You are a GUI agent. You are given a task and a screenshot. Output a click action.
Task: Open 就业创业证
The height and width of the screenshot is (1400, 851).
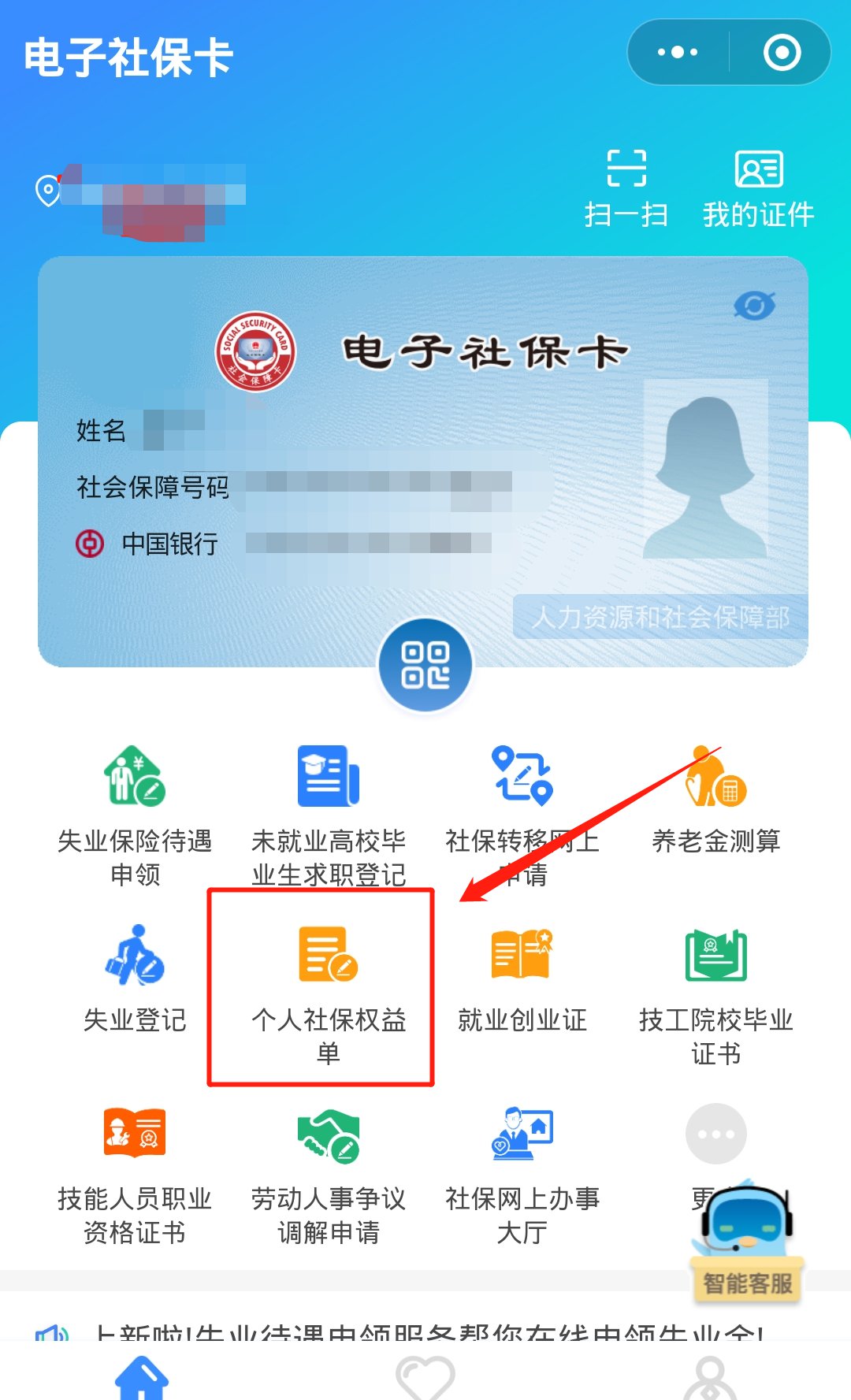click(522, 977)
